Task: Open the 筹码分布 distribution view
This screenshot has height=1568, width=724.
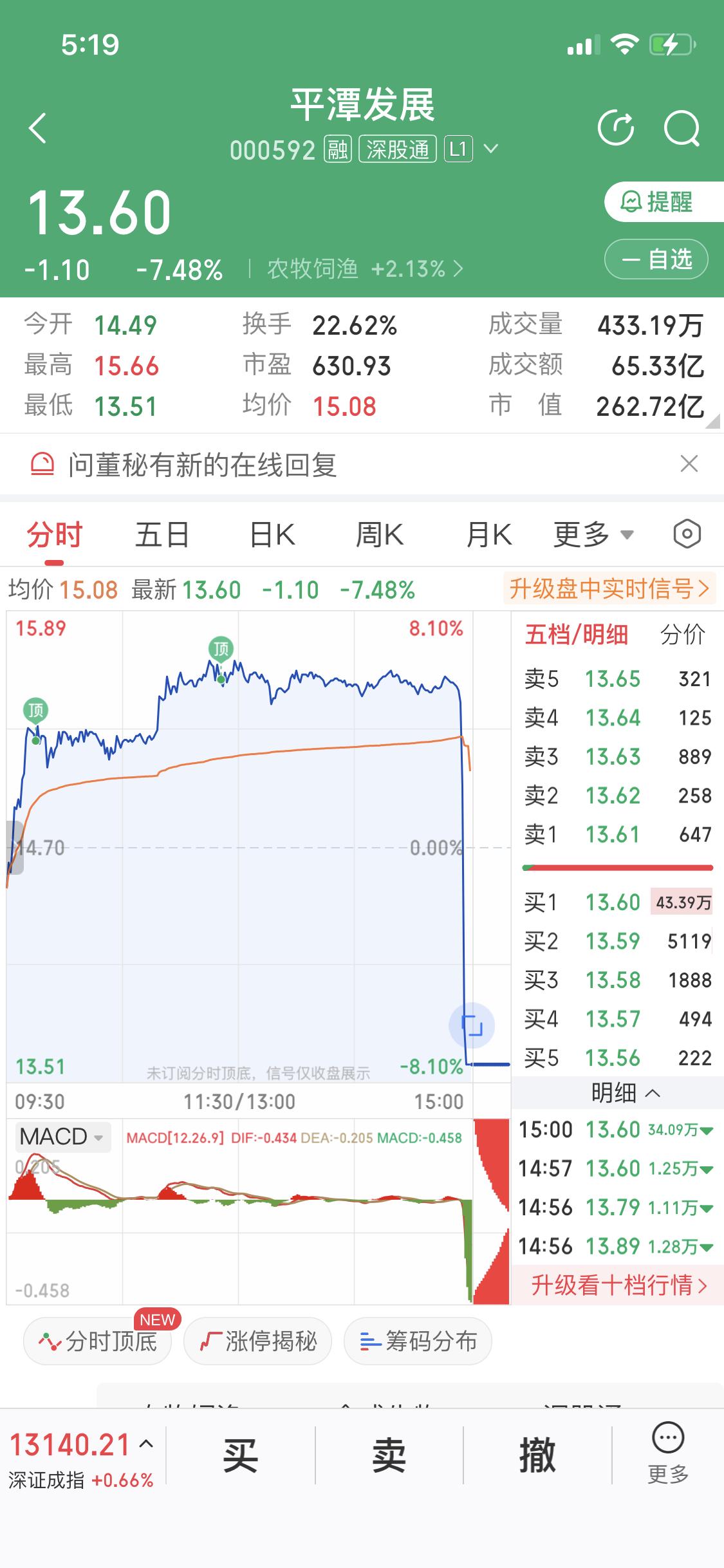Action: pyautogui.click(x=418, y=1341)
